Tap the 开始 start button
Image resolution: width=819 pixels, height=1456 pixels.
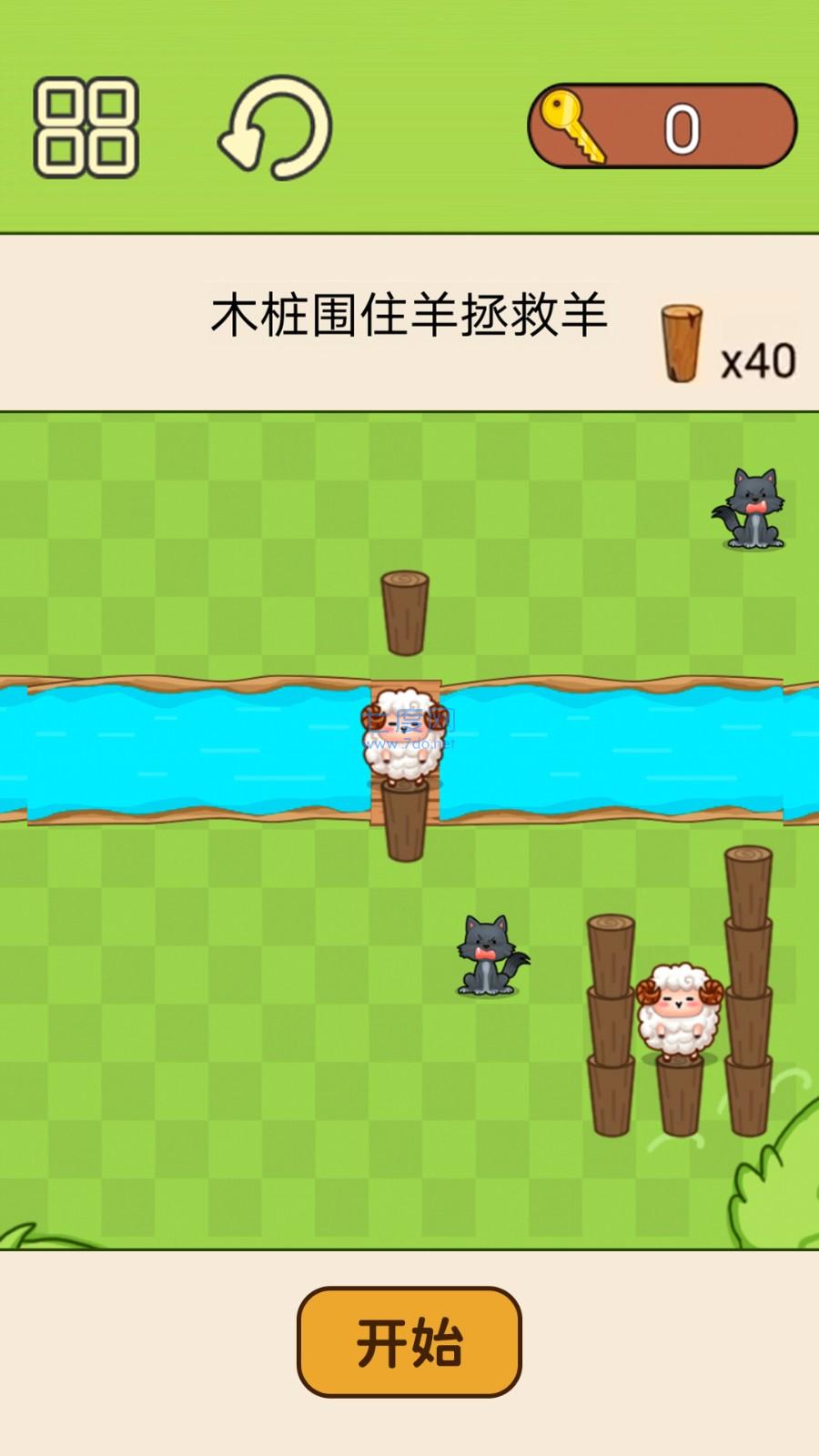[x=409, y=1341]
